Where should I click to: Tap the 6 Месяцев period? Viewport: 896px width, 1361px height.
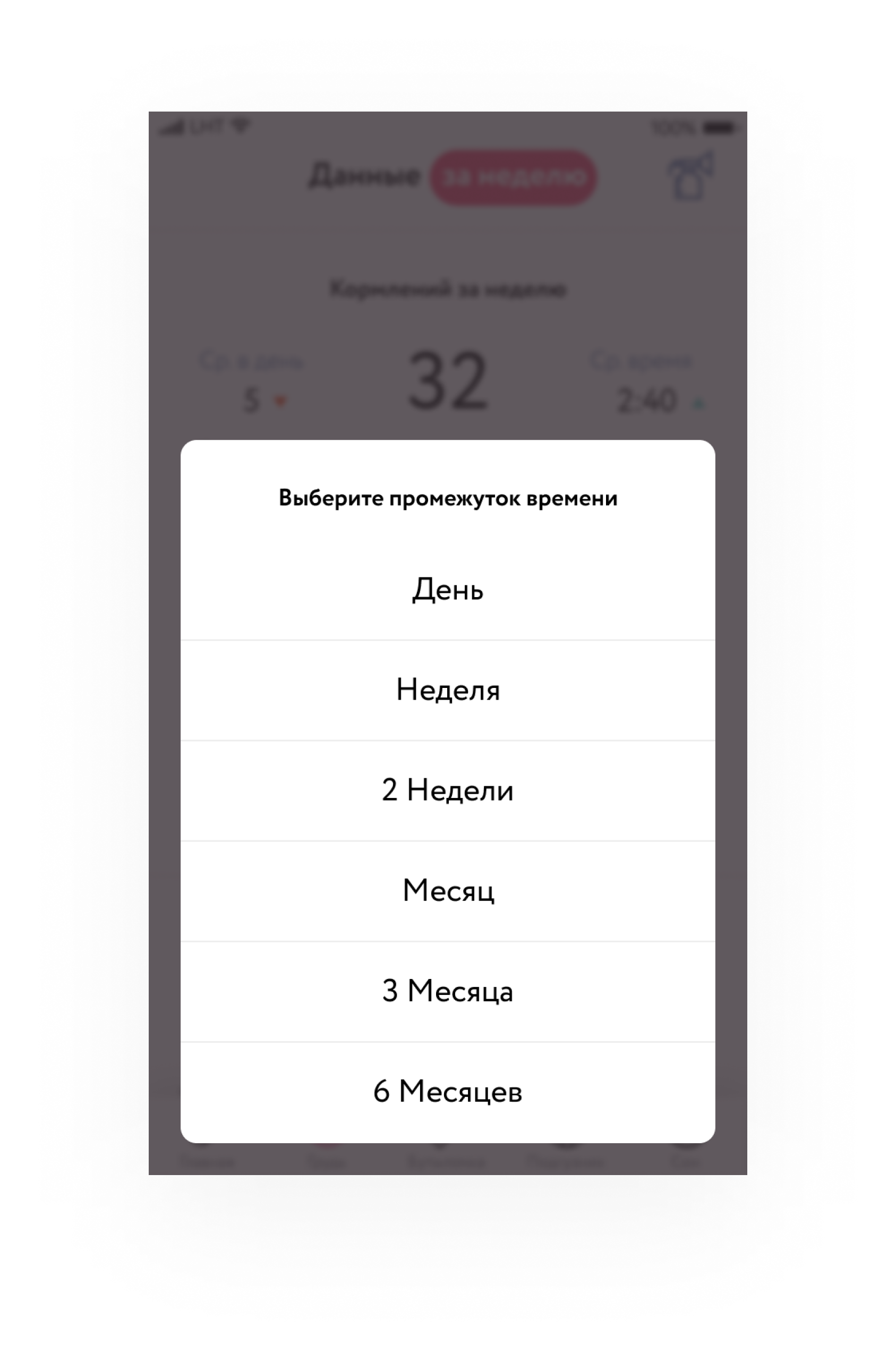448,1092
